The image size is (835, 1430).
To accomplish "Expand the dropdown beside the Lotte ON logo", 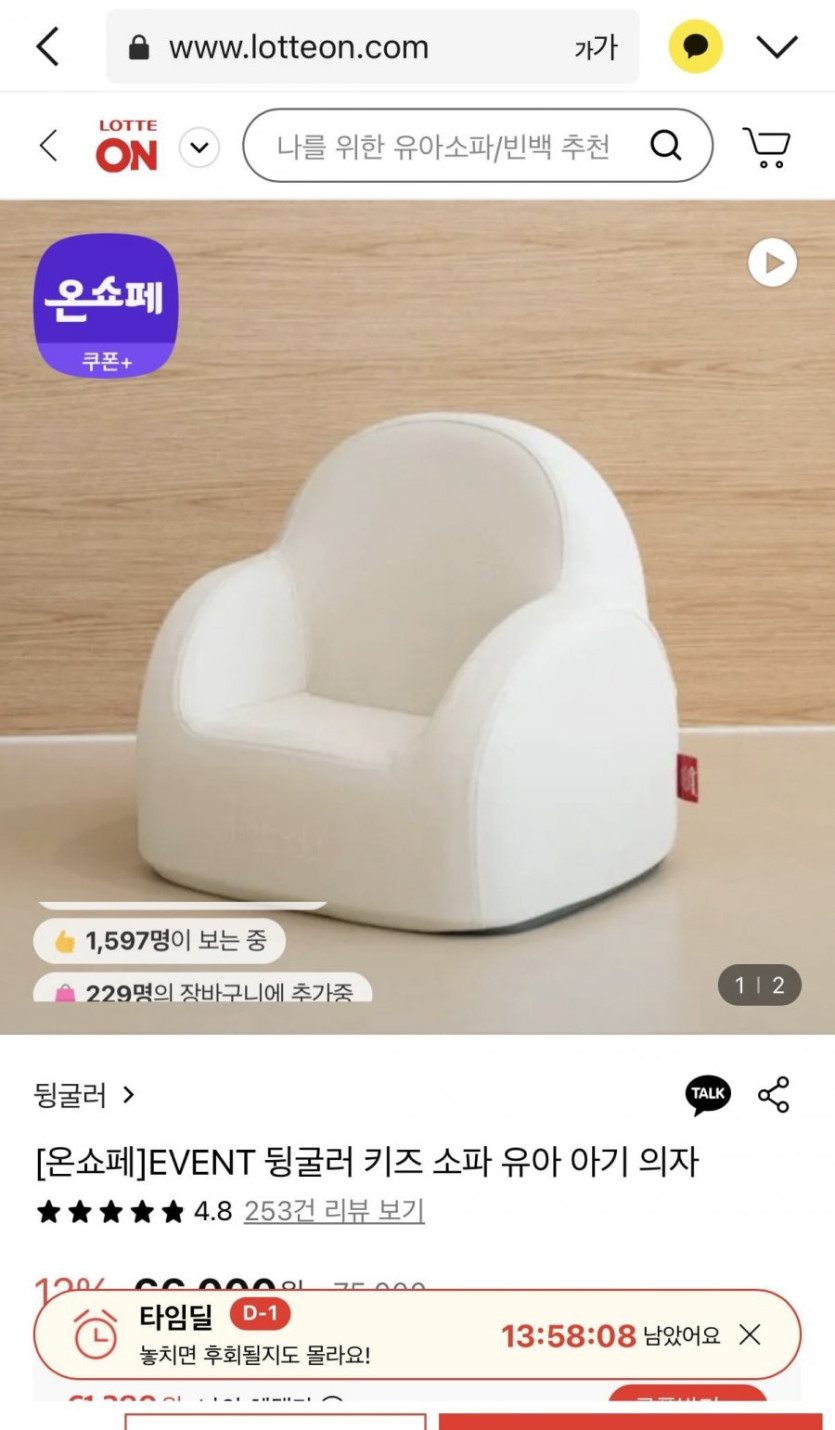I will pos(199,148).
